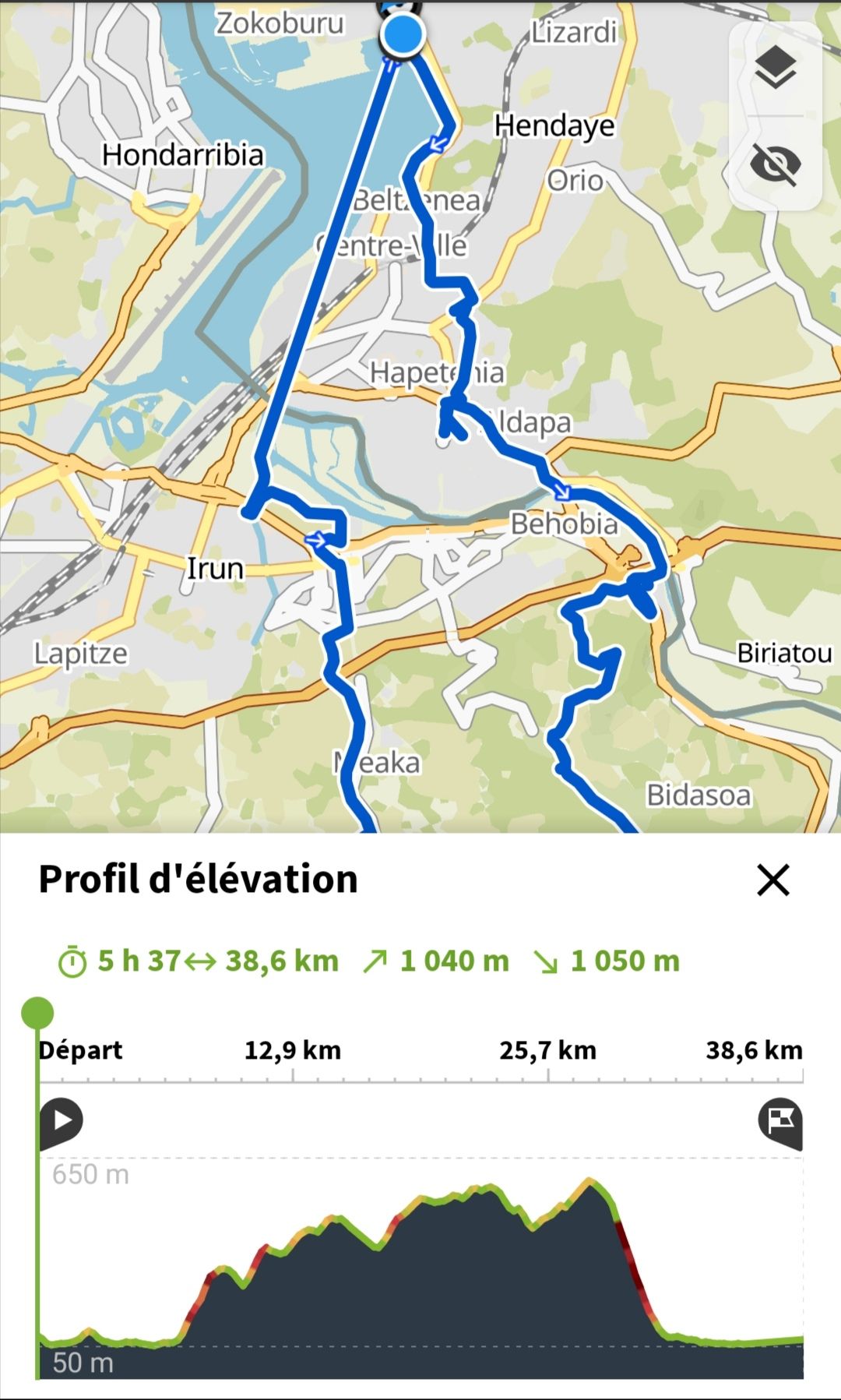Tap the blue current location dot
841x1400 pixels.
pos(403,34)
